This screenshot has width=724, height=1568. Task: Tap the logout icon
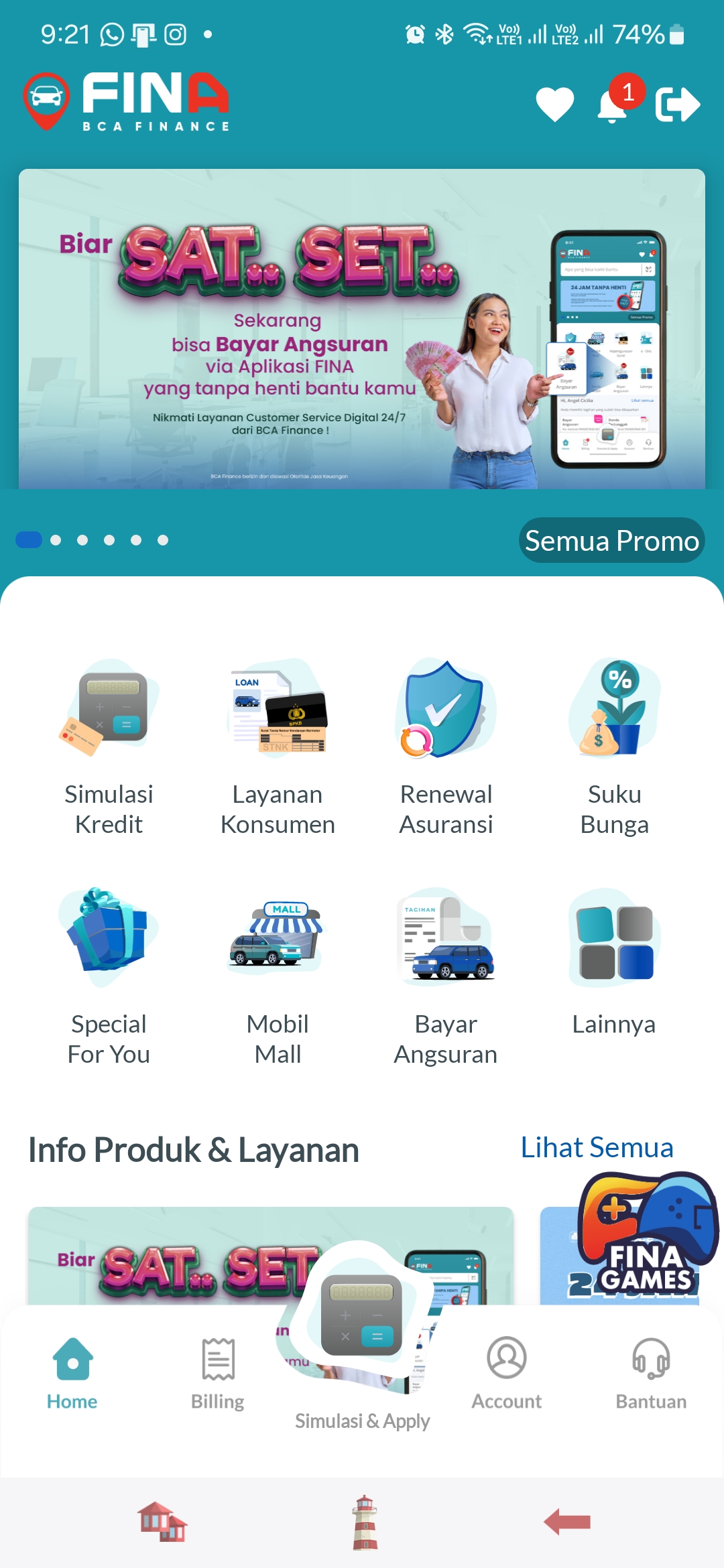pos(677,105)
